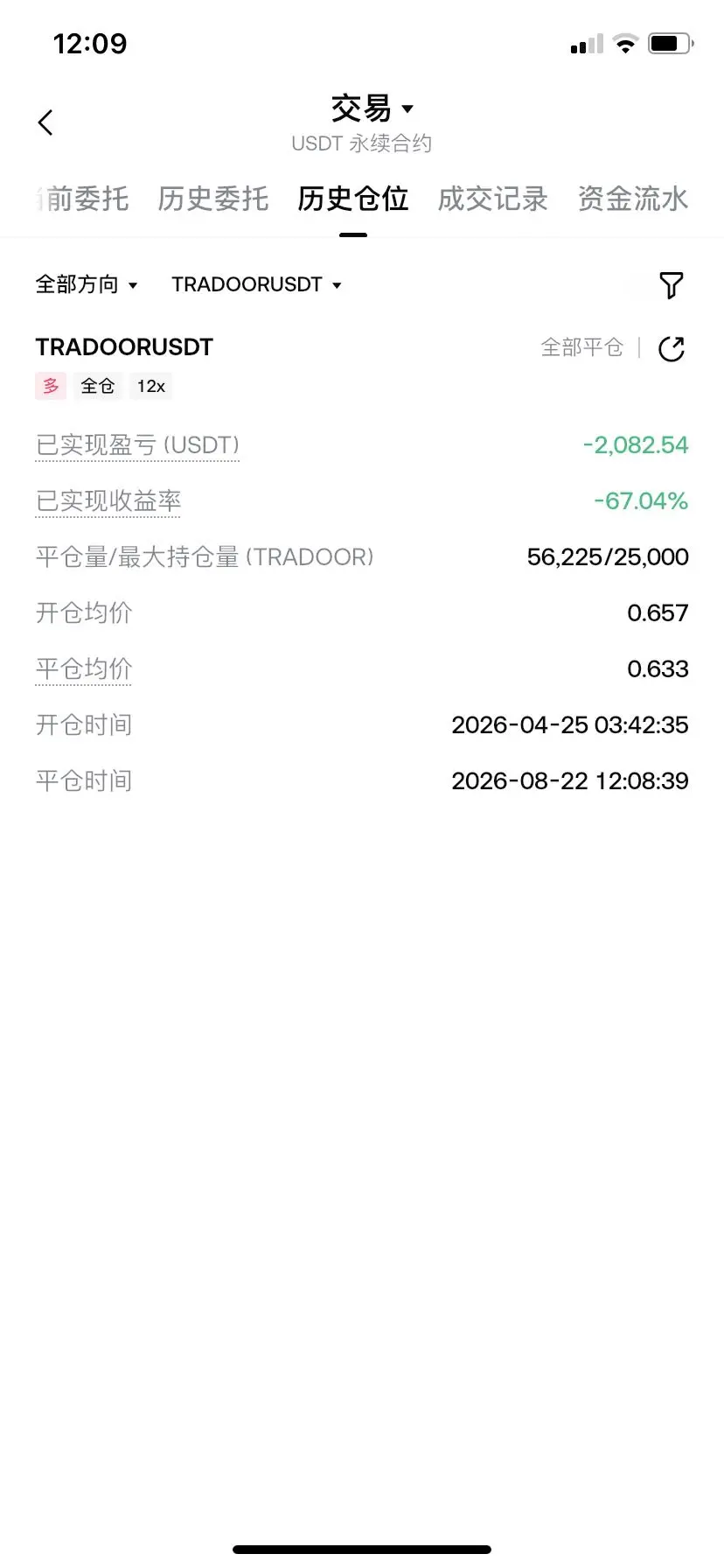Open the TRADOORUSDT pair dropdown filter
724x1568 pixels.
tap(256, 284)
